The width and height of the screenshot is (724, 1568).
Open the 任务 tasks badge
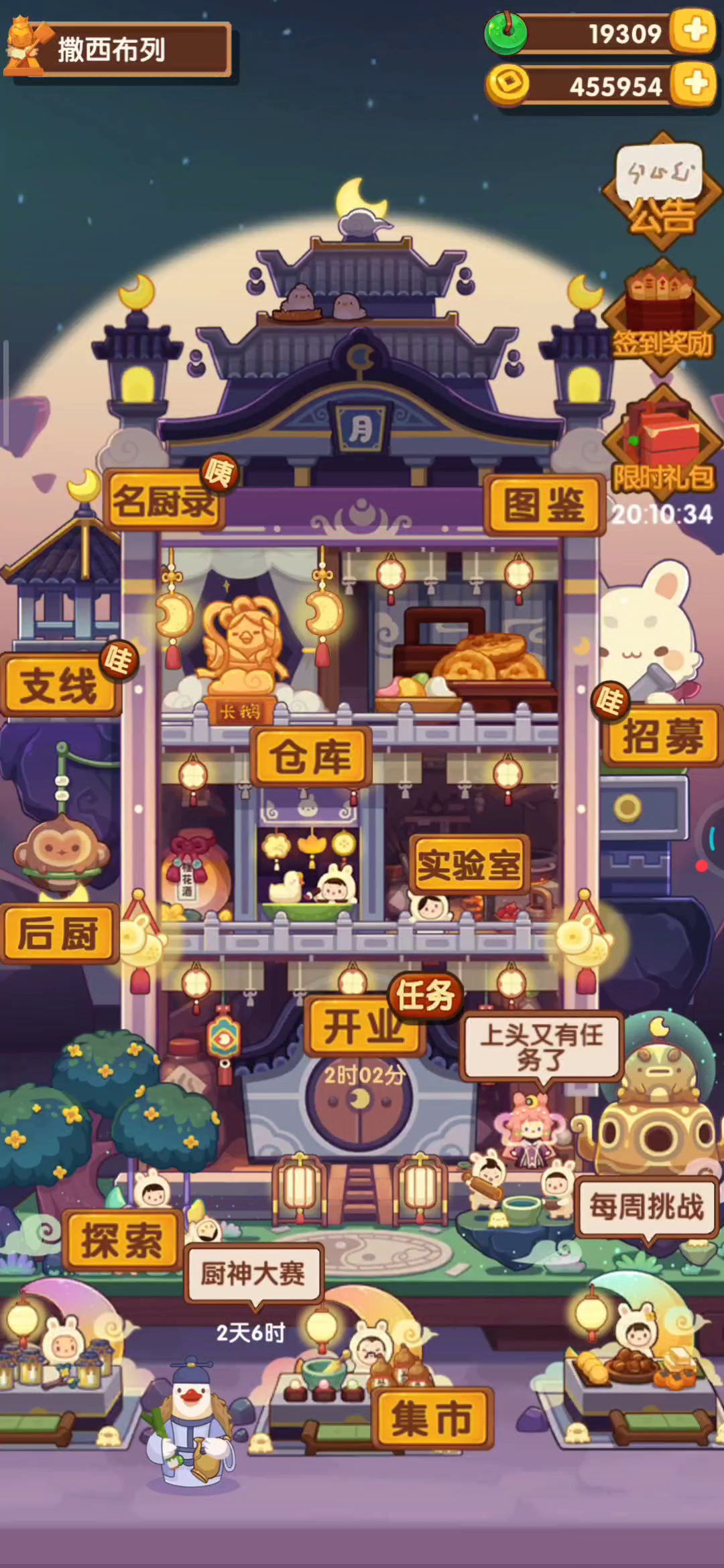pos(425,995)
